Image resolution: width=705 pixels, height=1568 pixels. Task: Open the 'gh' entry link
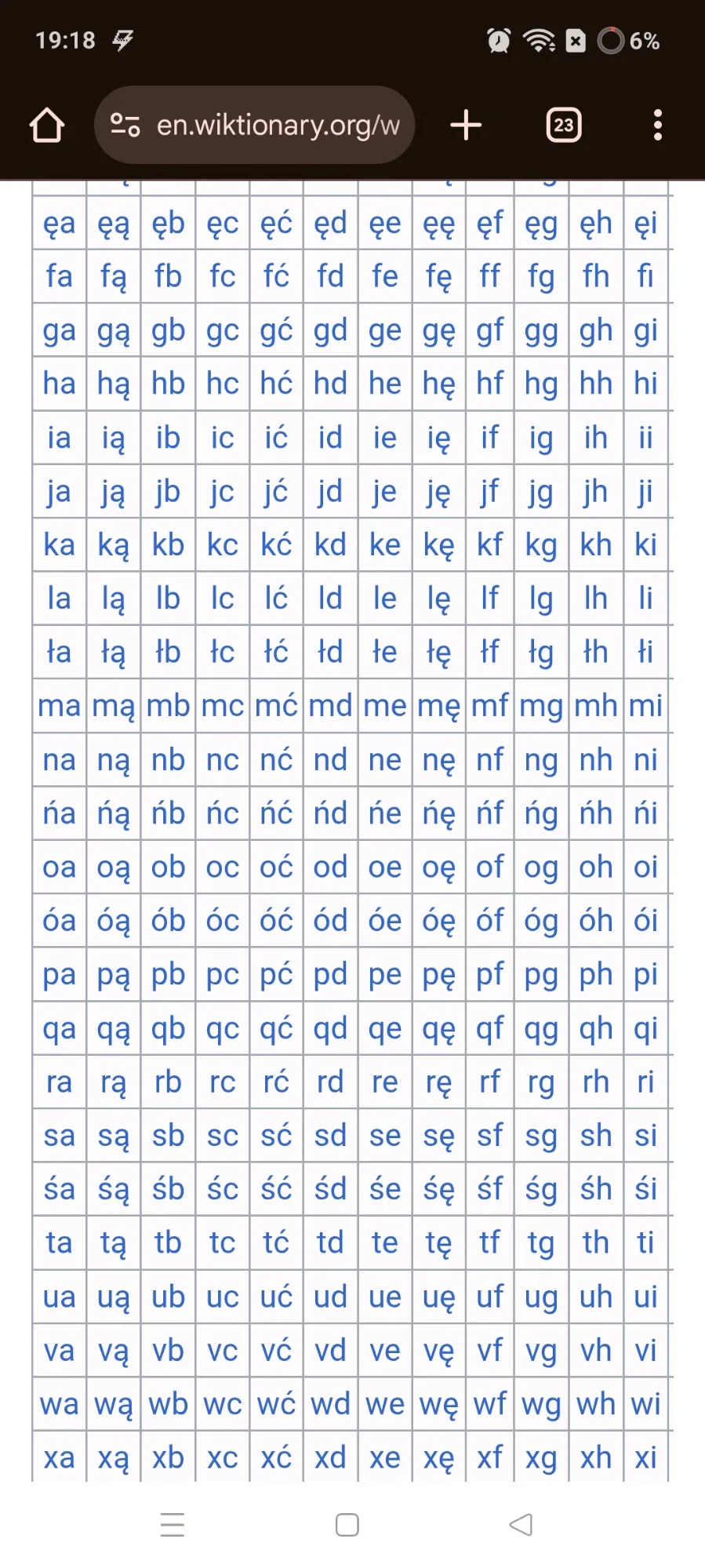pyautogui.click(x=596, y=331)
